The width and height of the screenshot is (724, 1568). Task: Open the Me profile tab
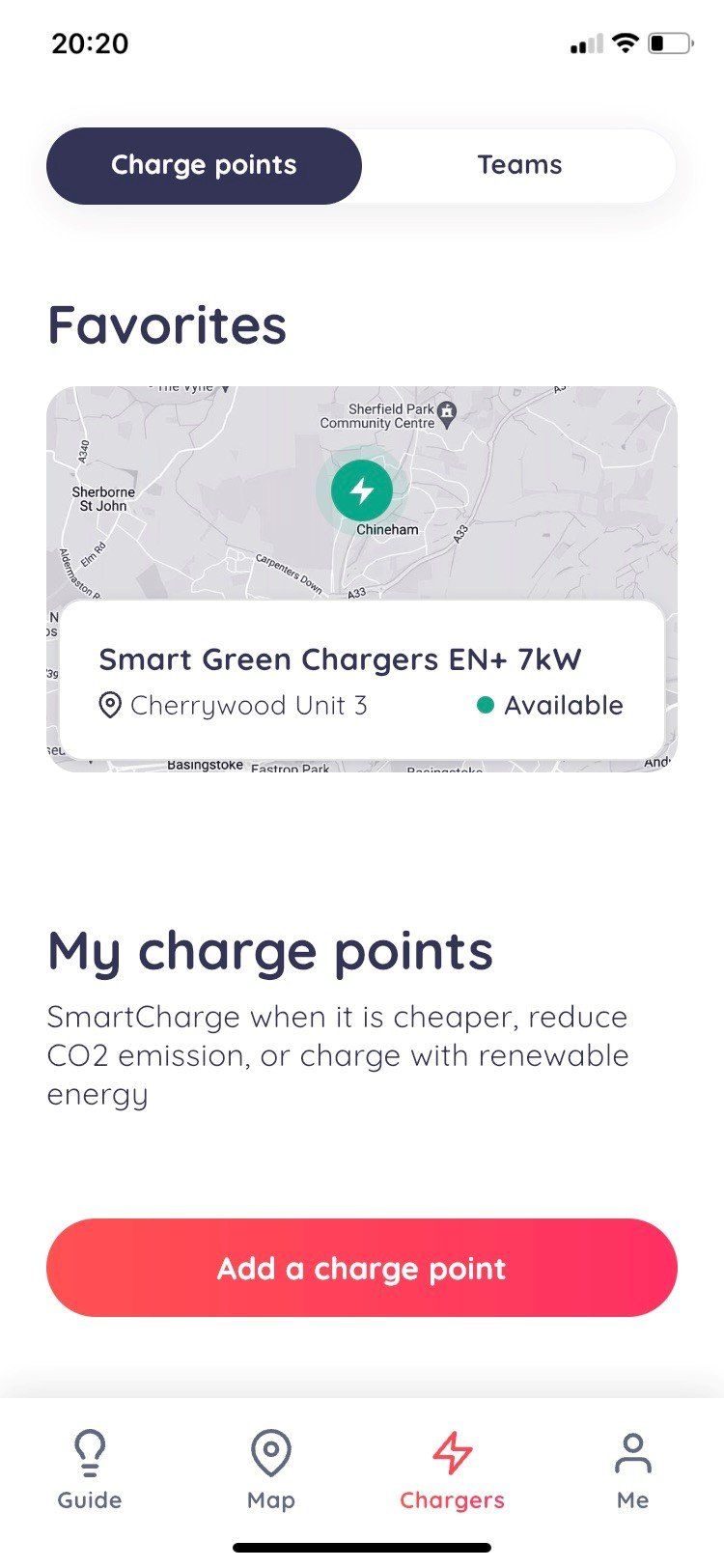(x=632, y=1470)
